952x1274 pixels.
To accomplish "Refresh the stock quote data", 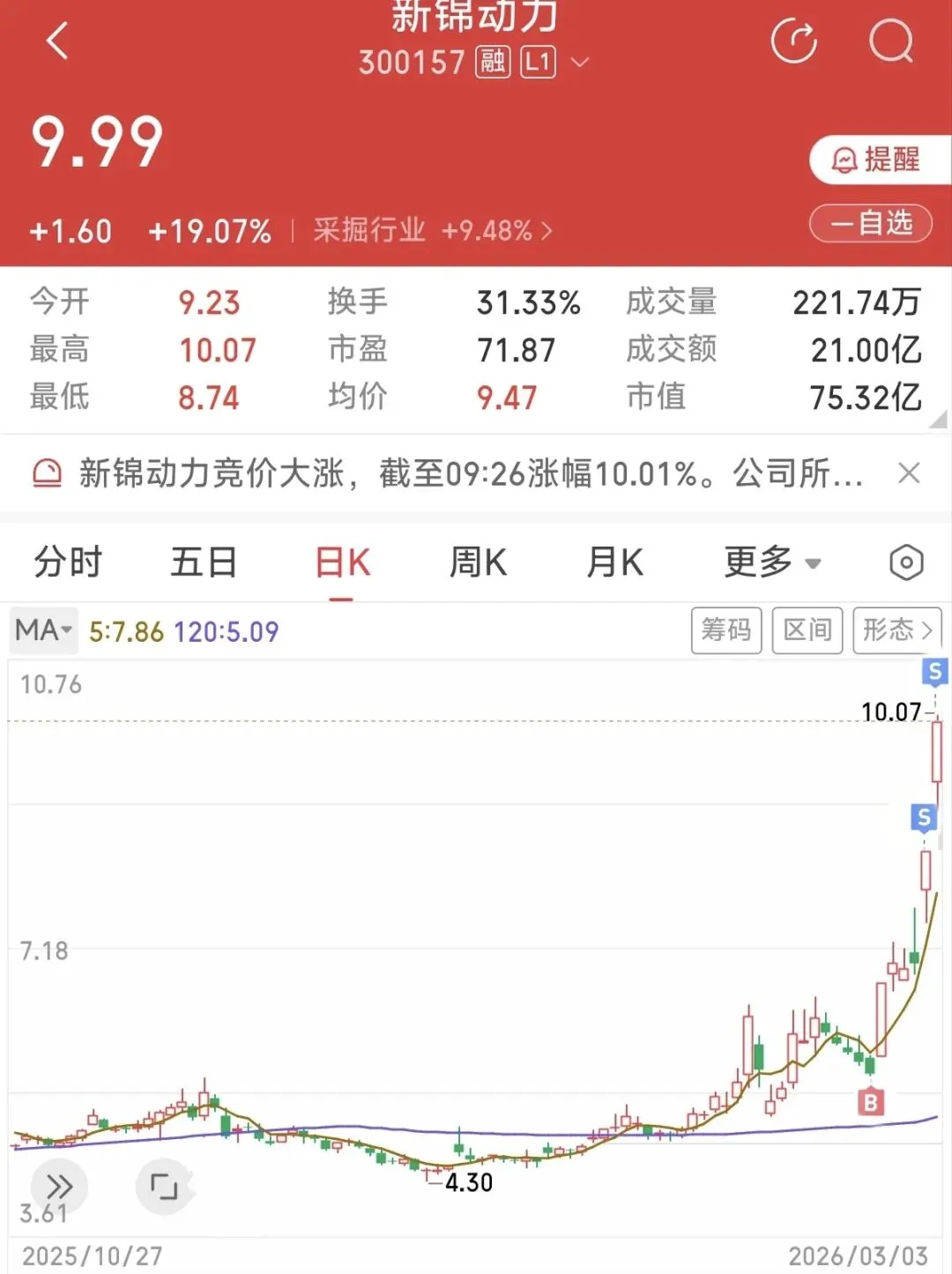I will [x=793, y=41].
